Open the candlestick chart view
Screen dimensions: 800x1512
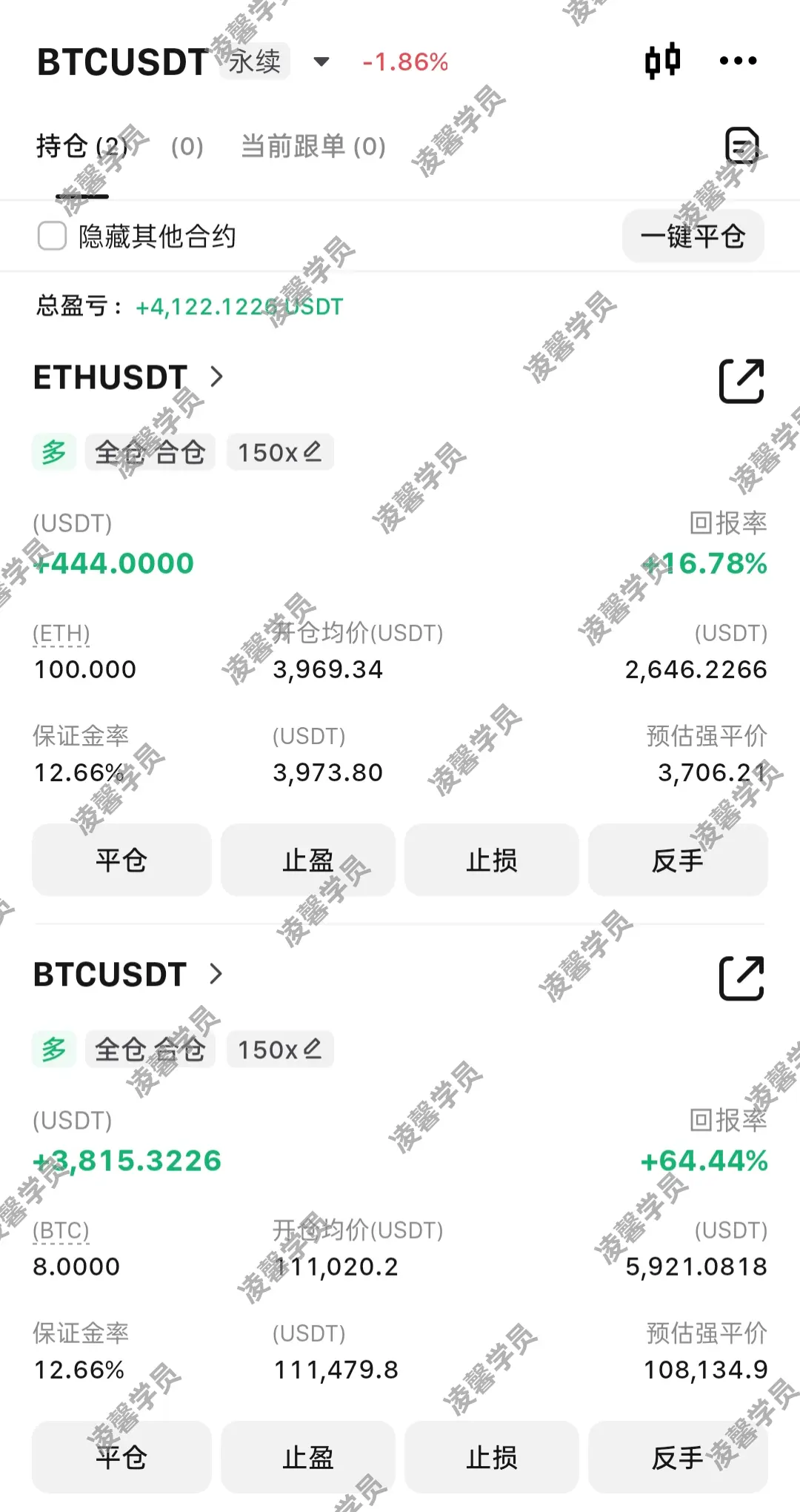(662, 61)
